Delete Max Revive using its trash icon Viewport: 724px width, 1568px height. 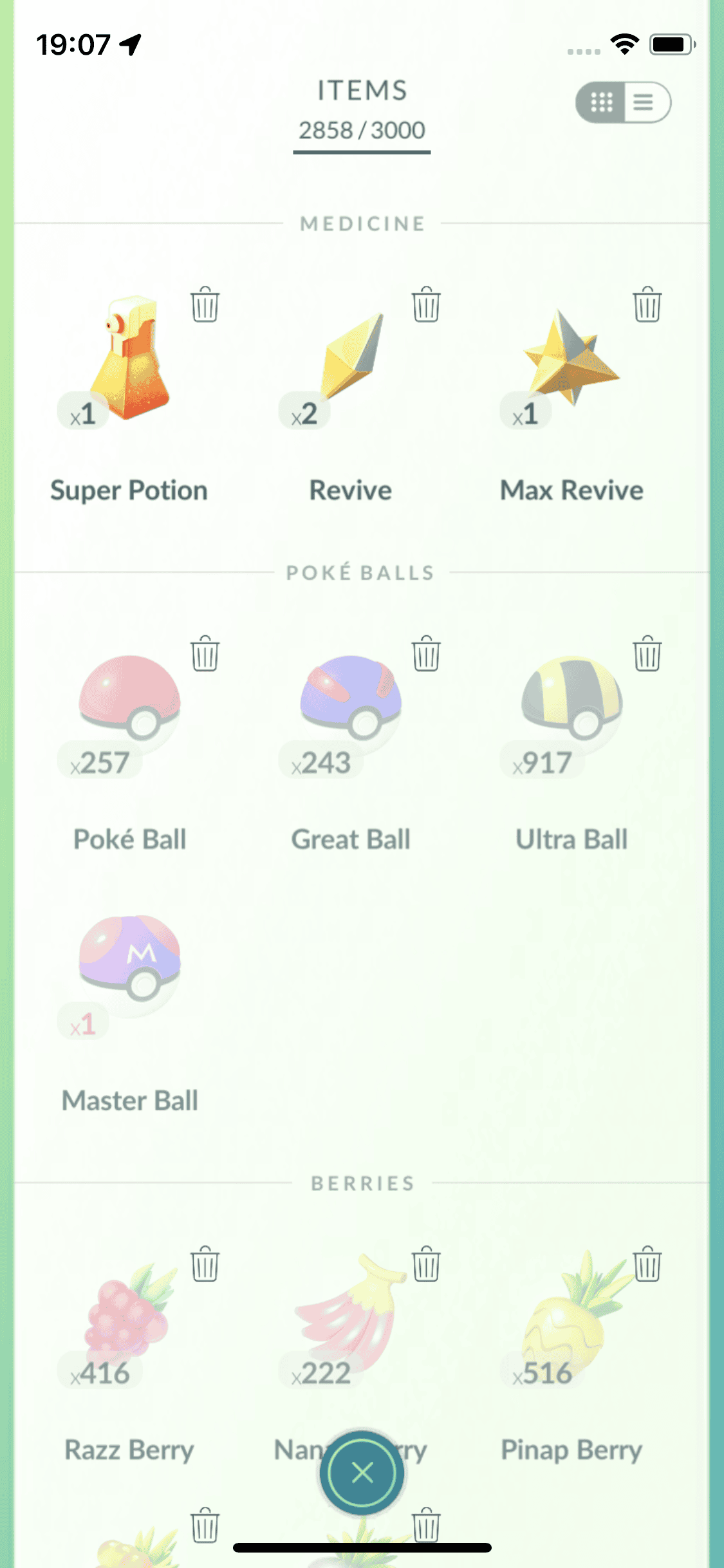coord(647,304)
